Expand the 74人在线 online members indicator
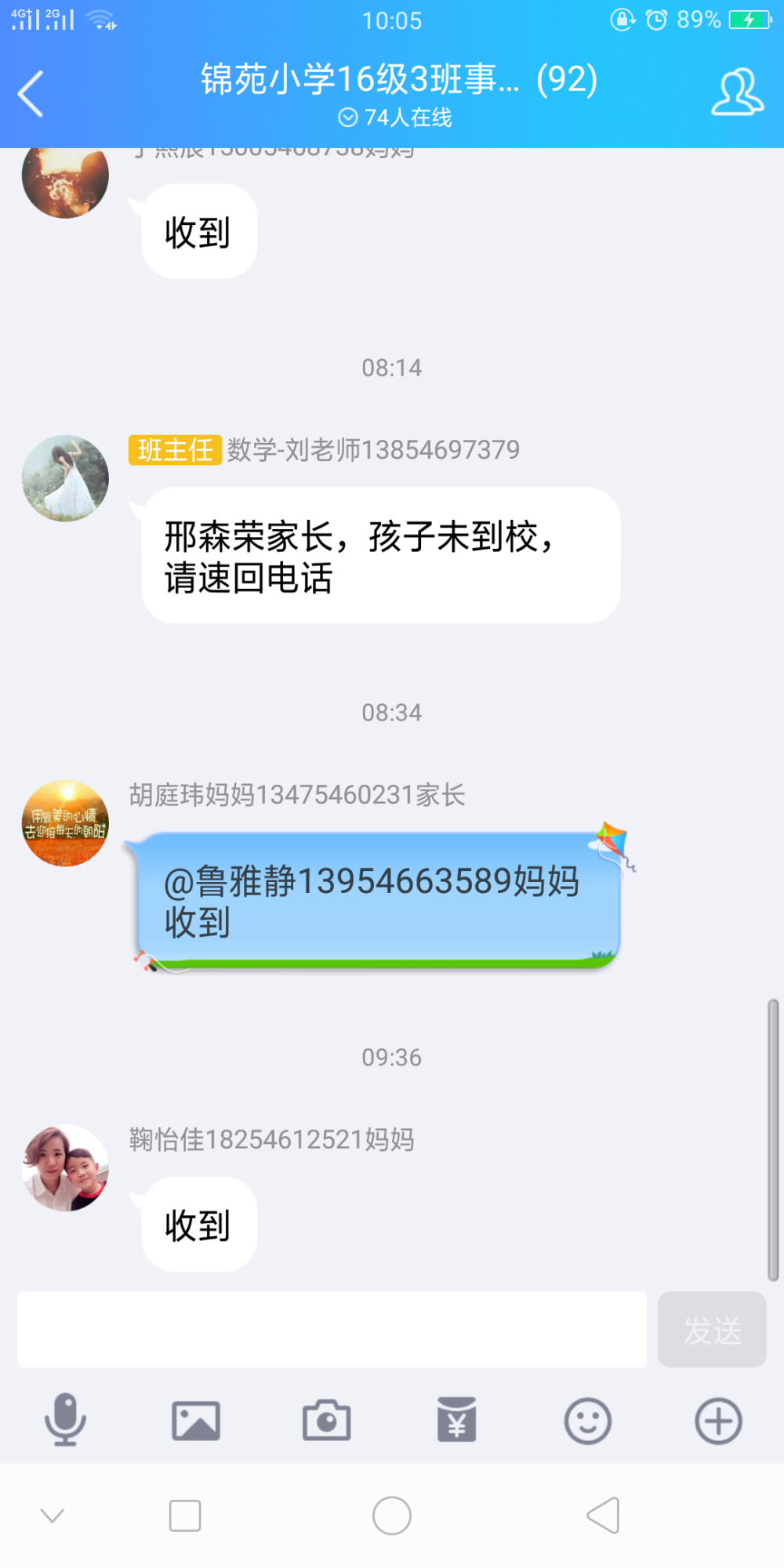Screen dimensions: 784x1568 pyautogui.click(x=394, y=118)
